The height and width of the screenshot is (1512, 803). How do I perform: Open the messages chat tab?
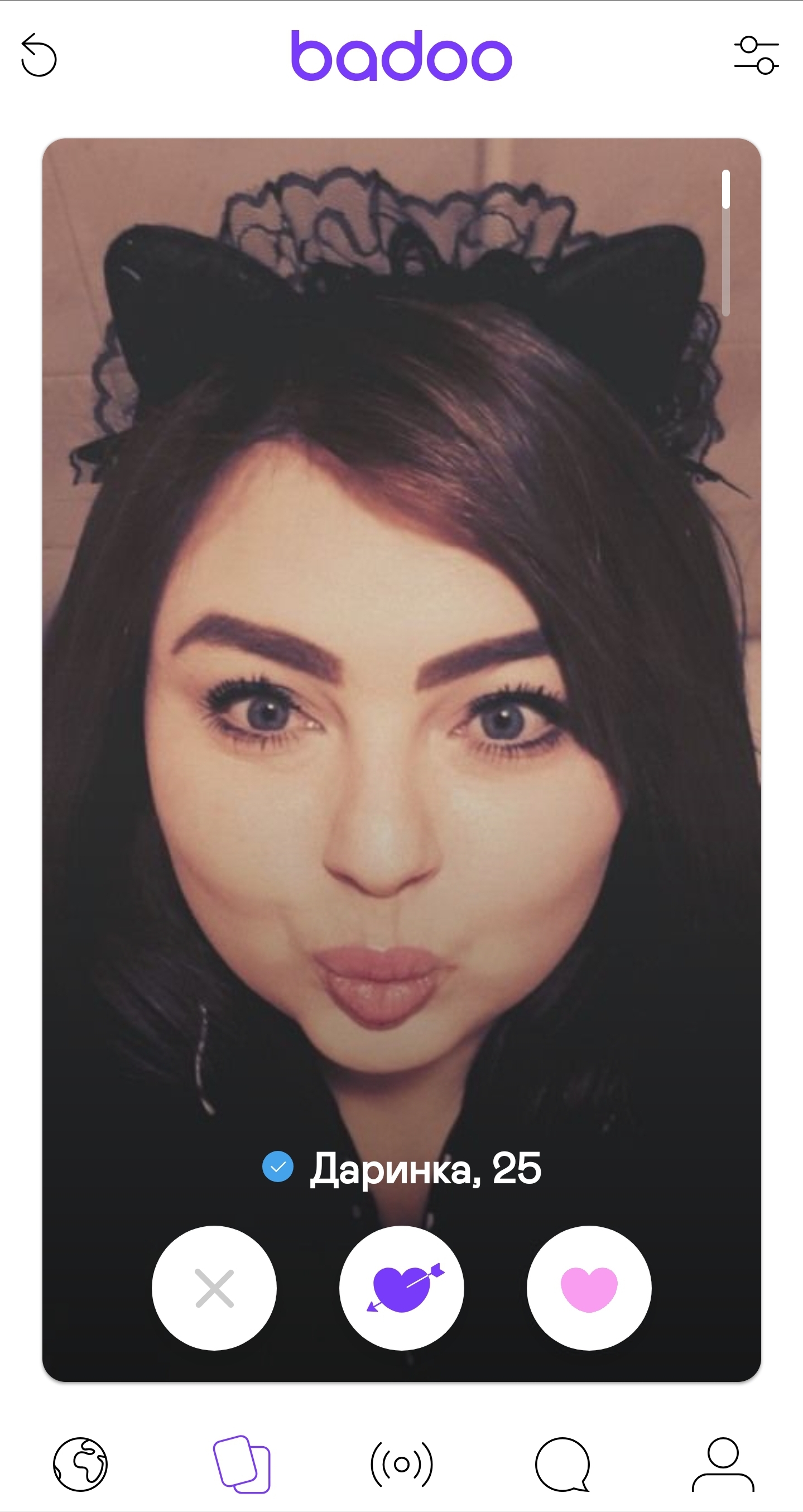562,1464
